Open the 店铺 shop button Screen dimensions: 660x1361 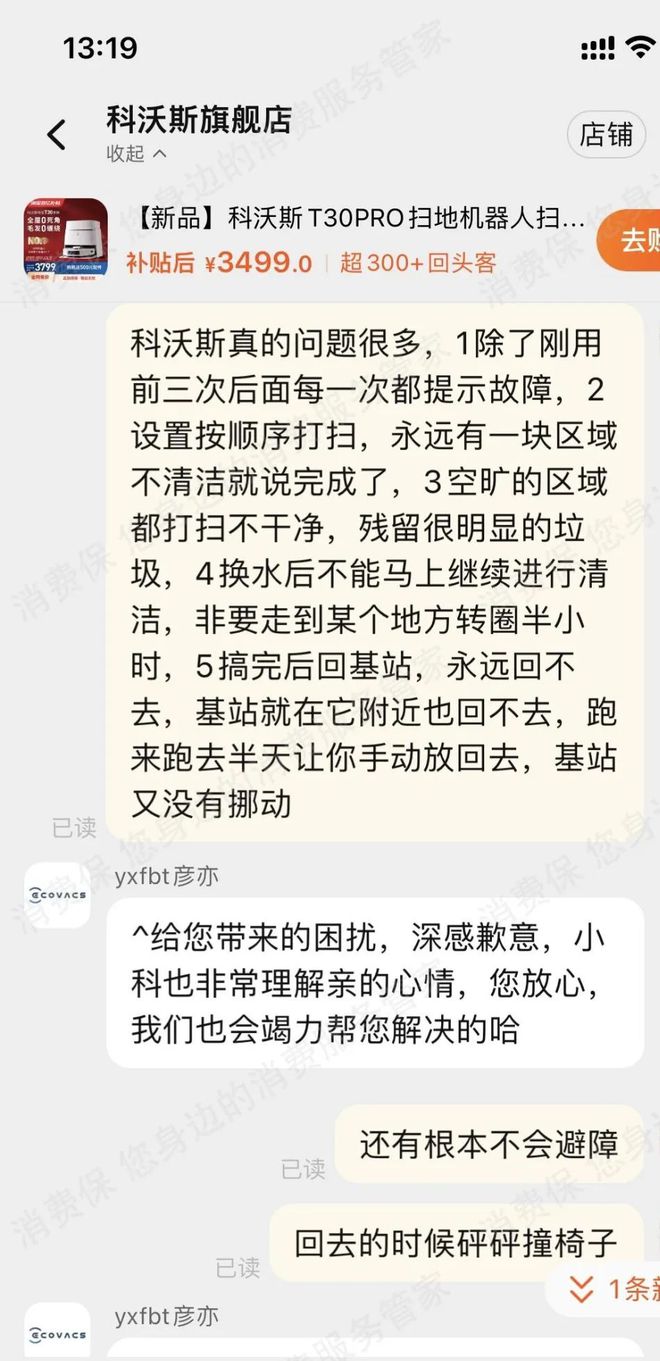click(606, 135)
